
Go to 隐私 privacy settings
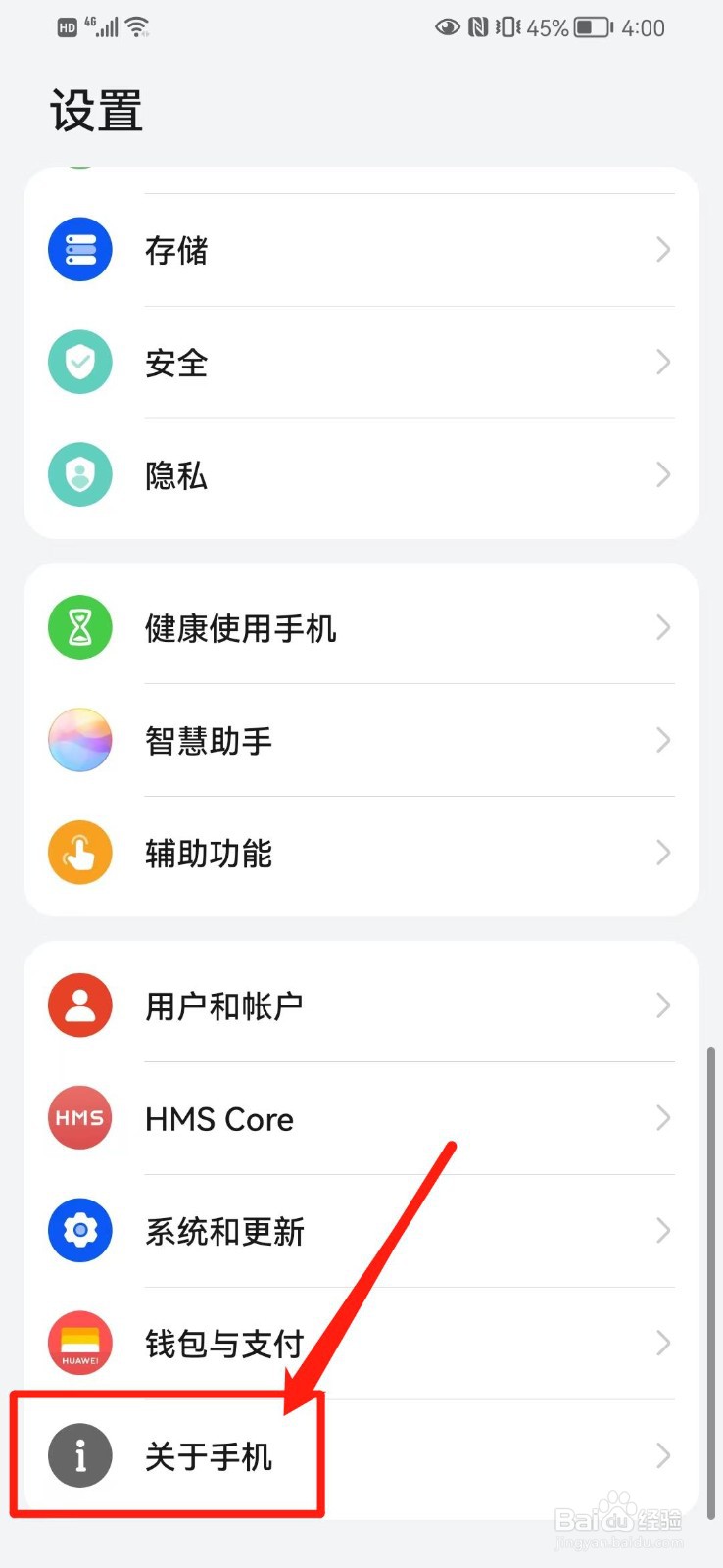click(361, 476)
